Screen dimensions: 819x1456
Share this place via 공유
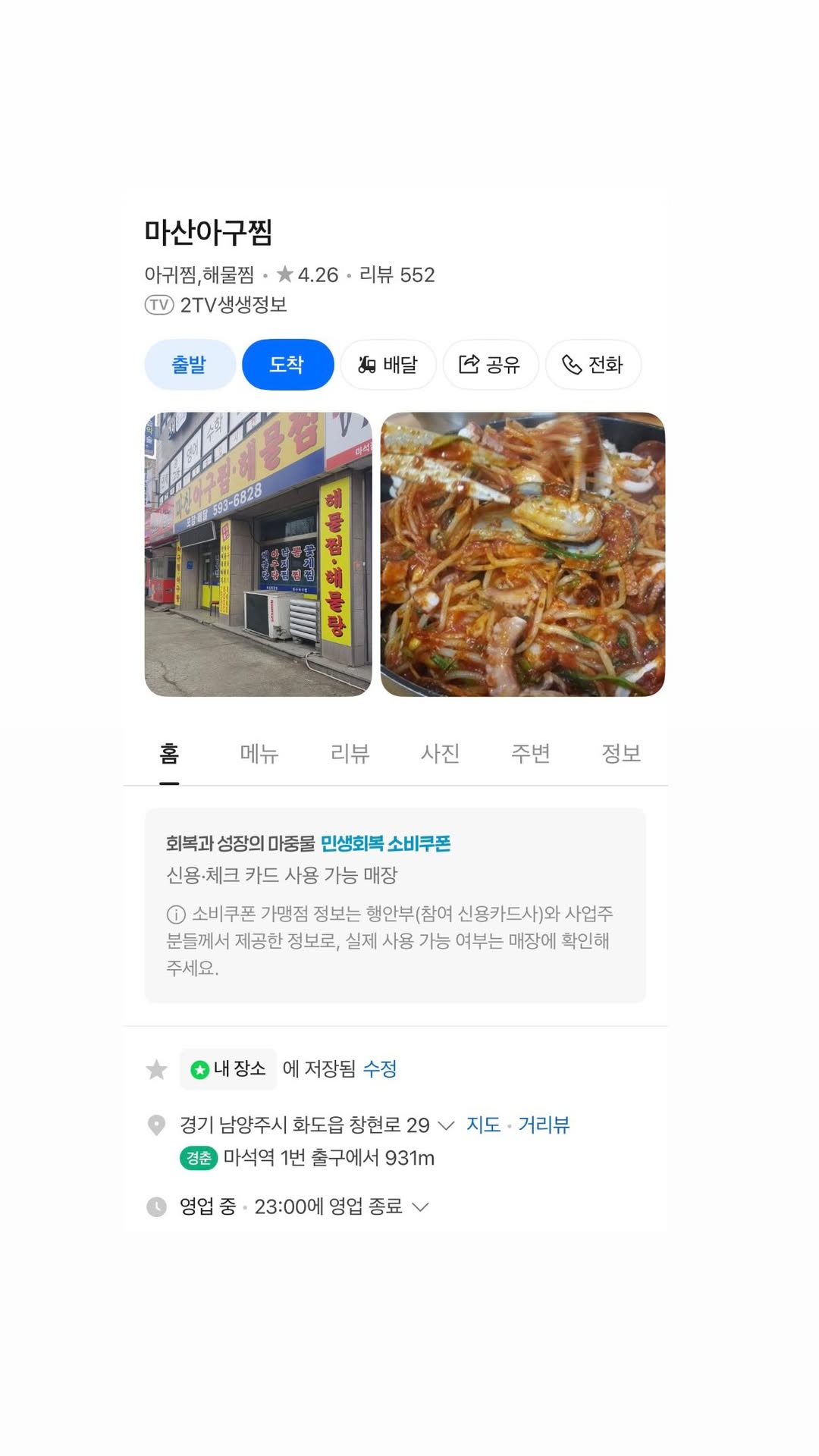tap(490, 365)
